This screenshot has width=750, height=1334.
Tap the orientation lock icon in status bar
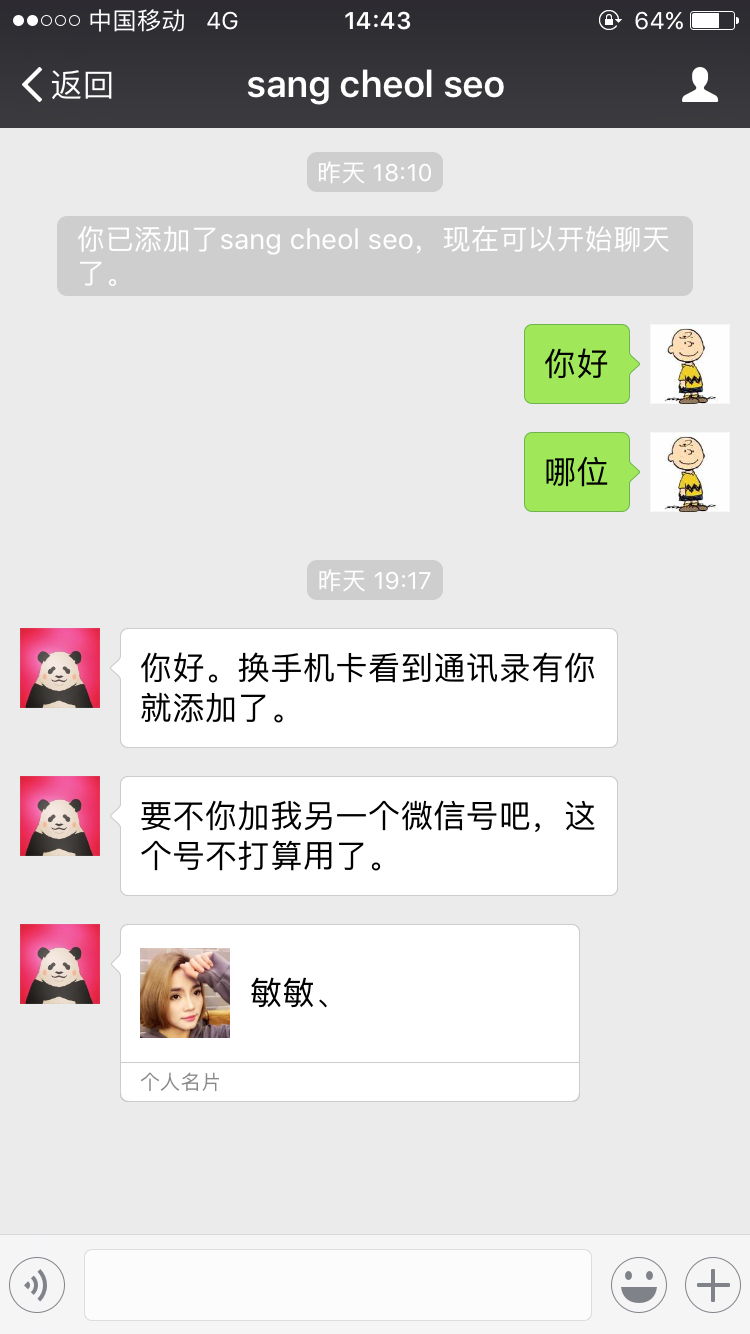(x=610, y=20)
